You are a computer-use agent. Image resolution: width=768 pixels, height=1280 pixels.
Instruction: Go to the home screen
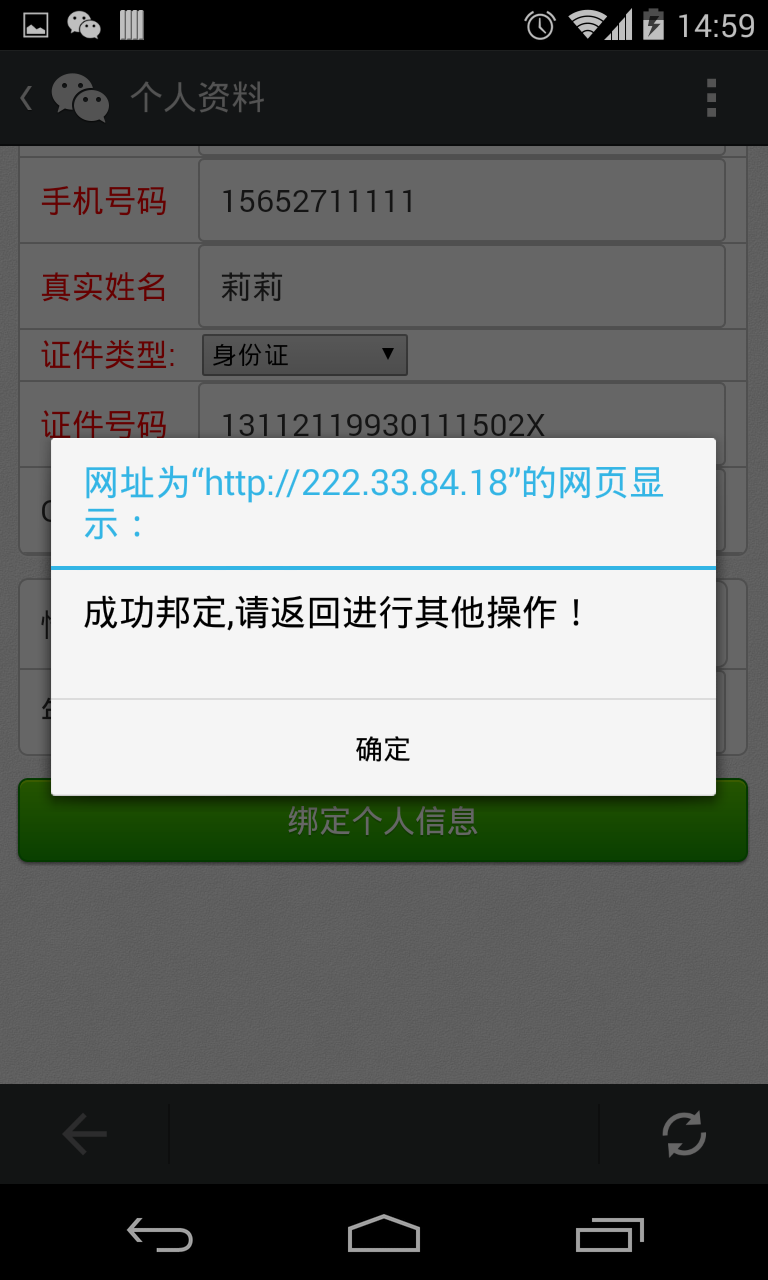coord(383,1234)
